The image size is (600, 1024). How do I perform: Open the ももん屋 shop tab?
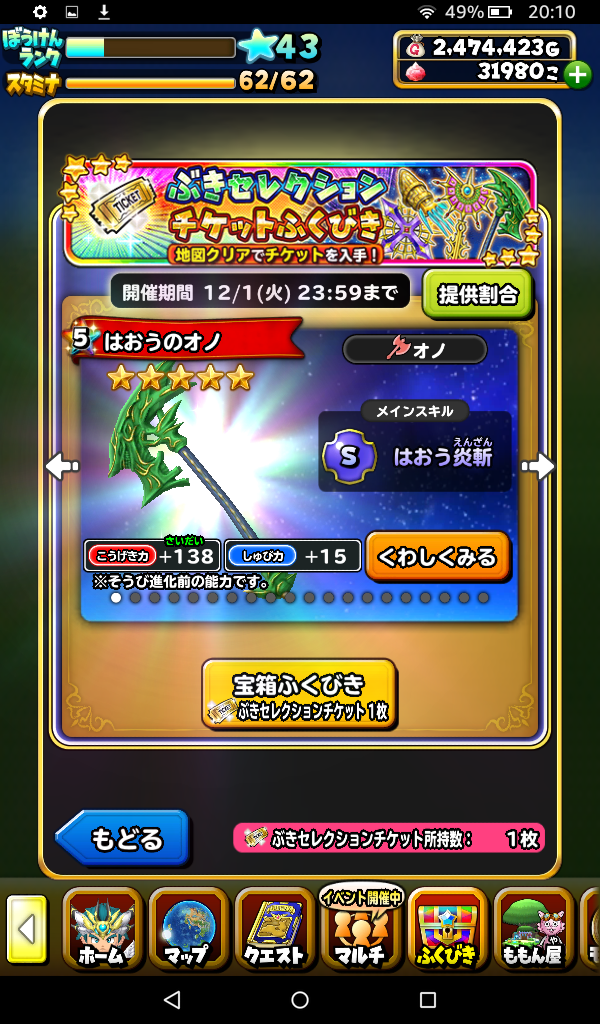[532, 930]
